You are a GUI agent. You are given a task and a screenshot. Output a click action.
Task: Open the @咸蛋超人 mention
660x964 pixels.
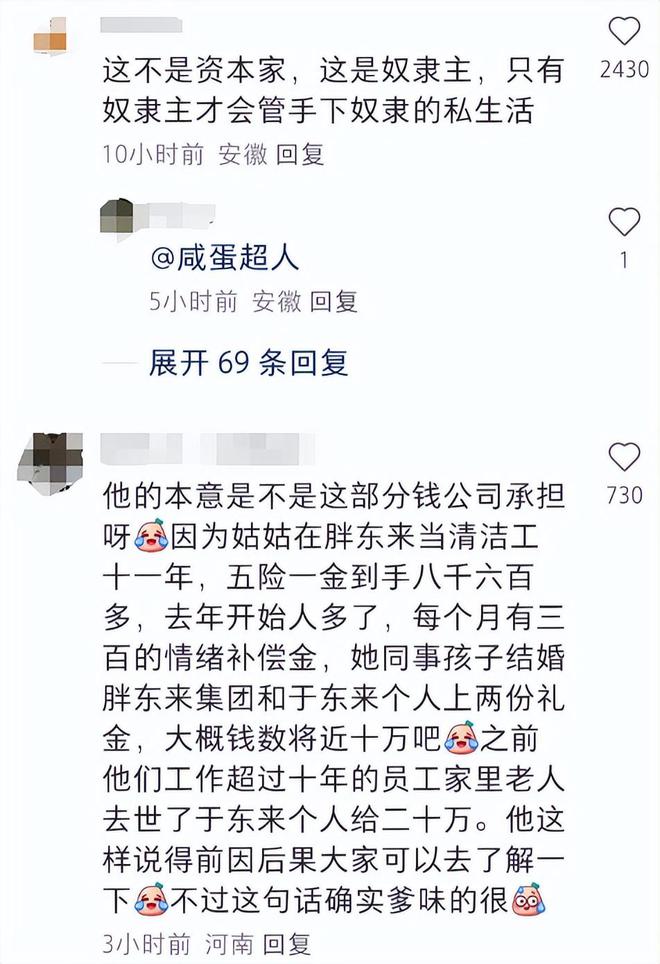224,258
